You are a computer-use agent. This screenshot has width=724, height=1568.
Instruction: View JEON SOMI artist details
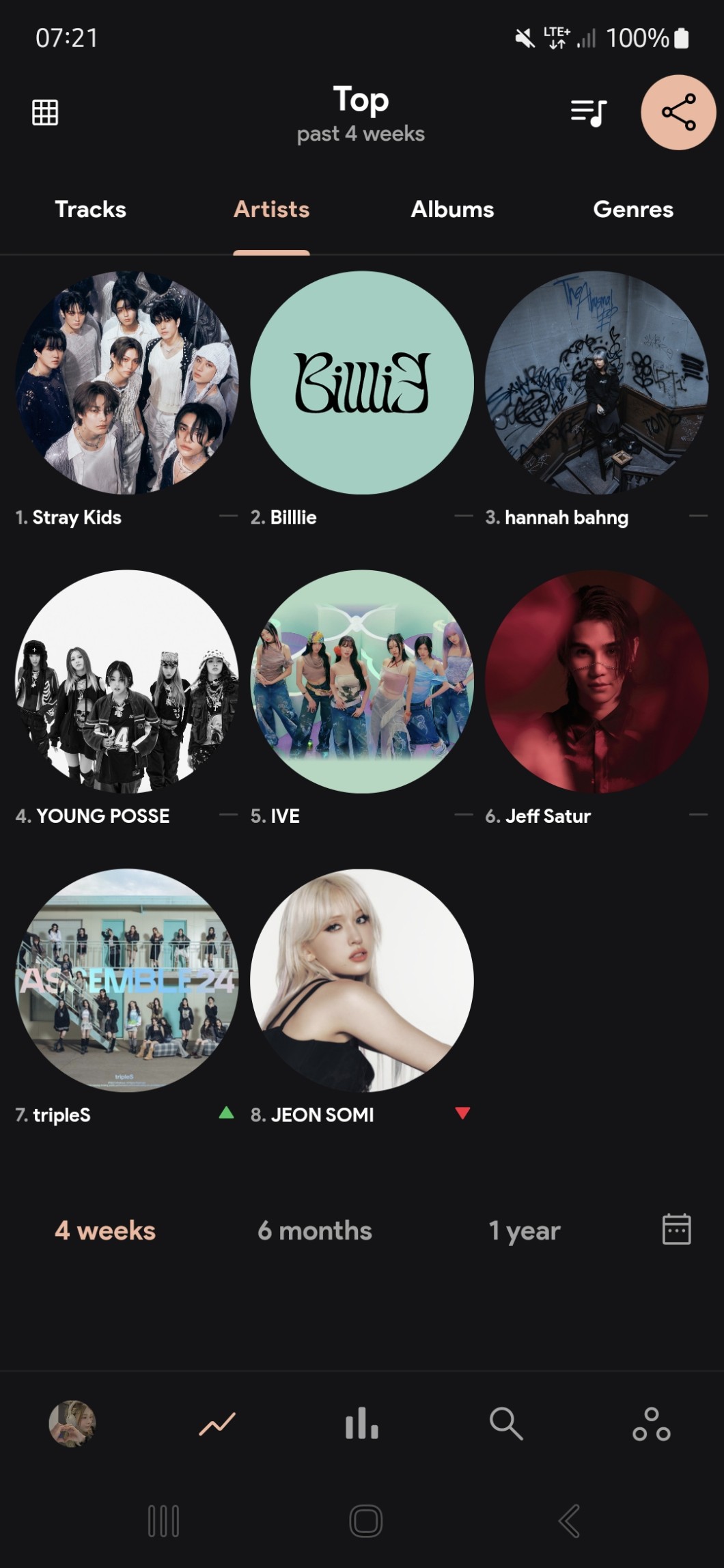(x=362, y=980)
